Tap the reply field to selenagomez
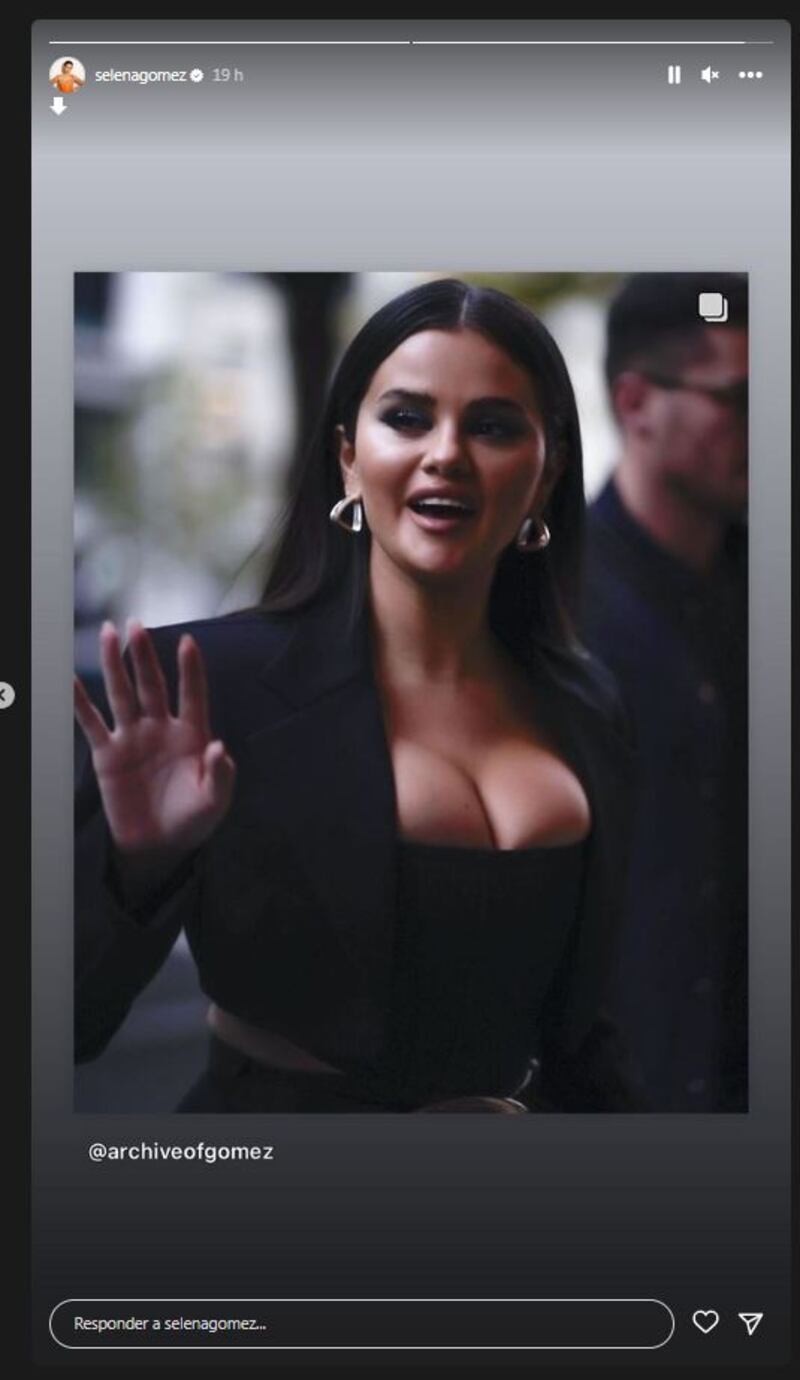Screen dimensions: 800x1380 (360, 1323)
